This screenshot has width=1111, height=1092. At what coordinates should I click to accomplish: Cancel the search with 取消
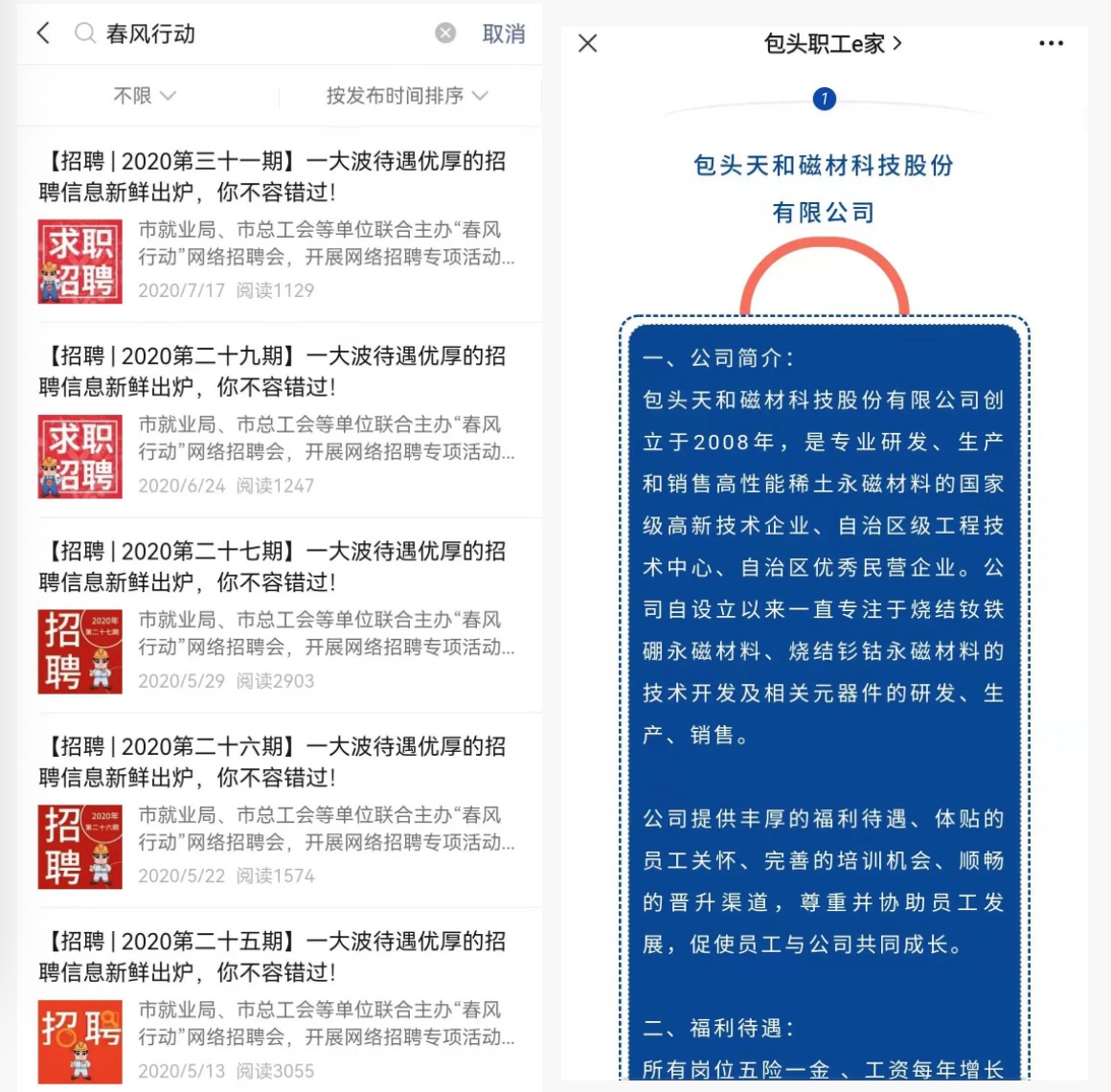[503, 34]
